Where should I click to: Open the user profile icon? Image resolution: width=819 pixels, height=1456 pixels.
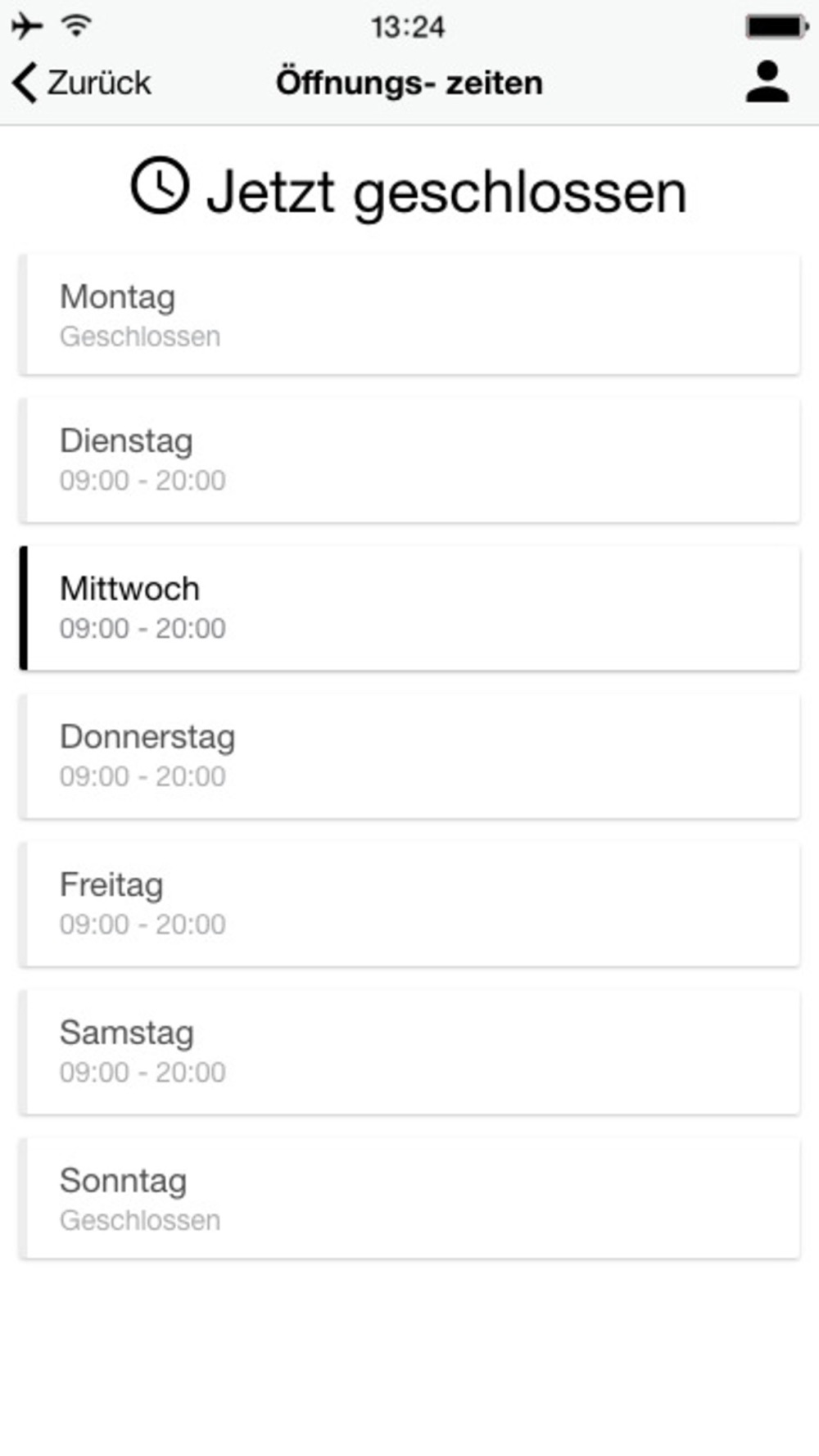767,82
